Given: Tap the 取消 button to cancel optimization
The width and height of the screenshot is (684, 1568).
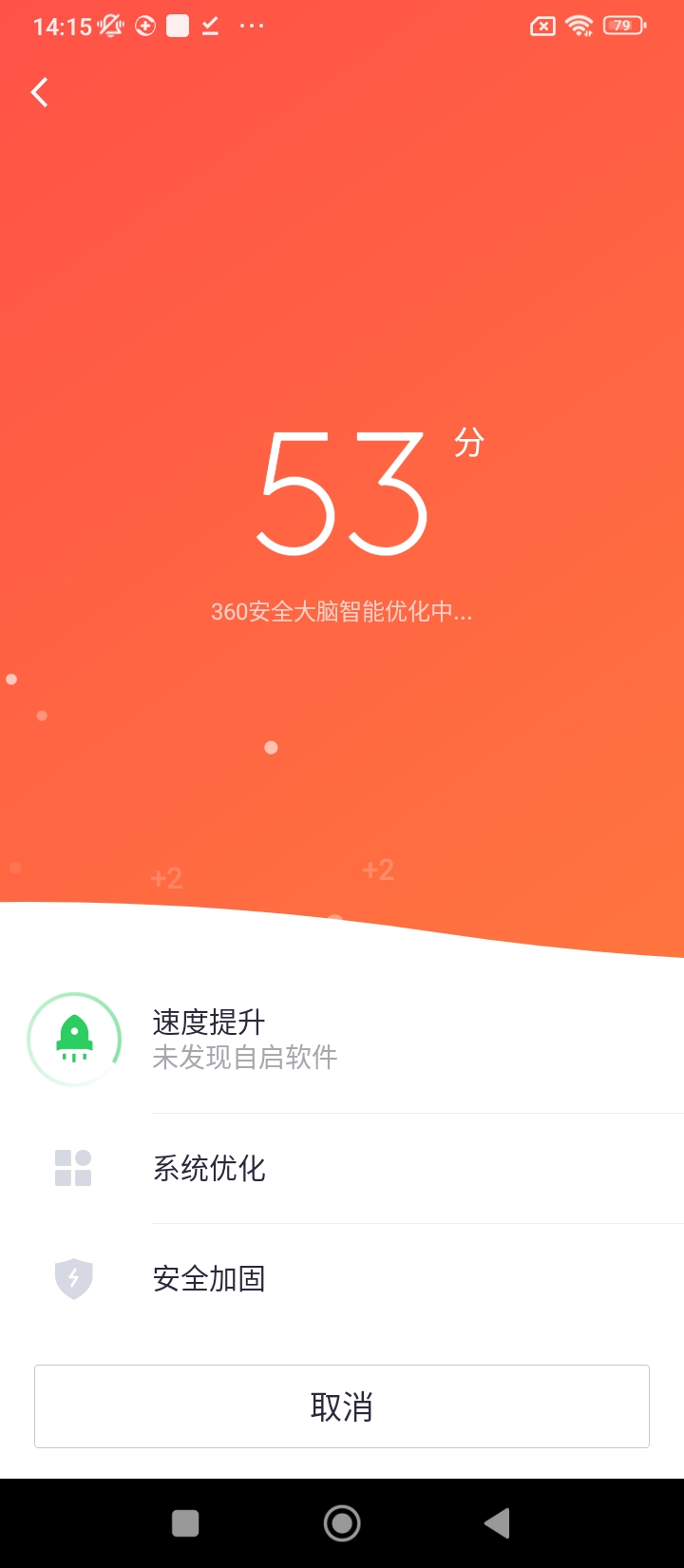Looking at the screenshot, I should (342, 1406).
